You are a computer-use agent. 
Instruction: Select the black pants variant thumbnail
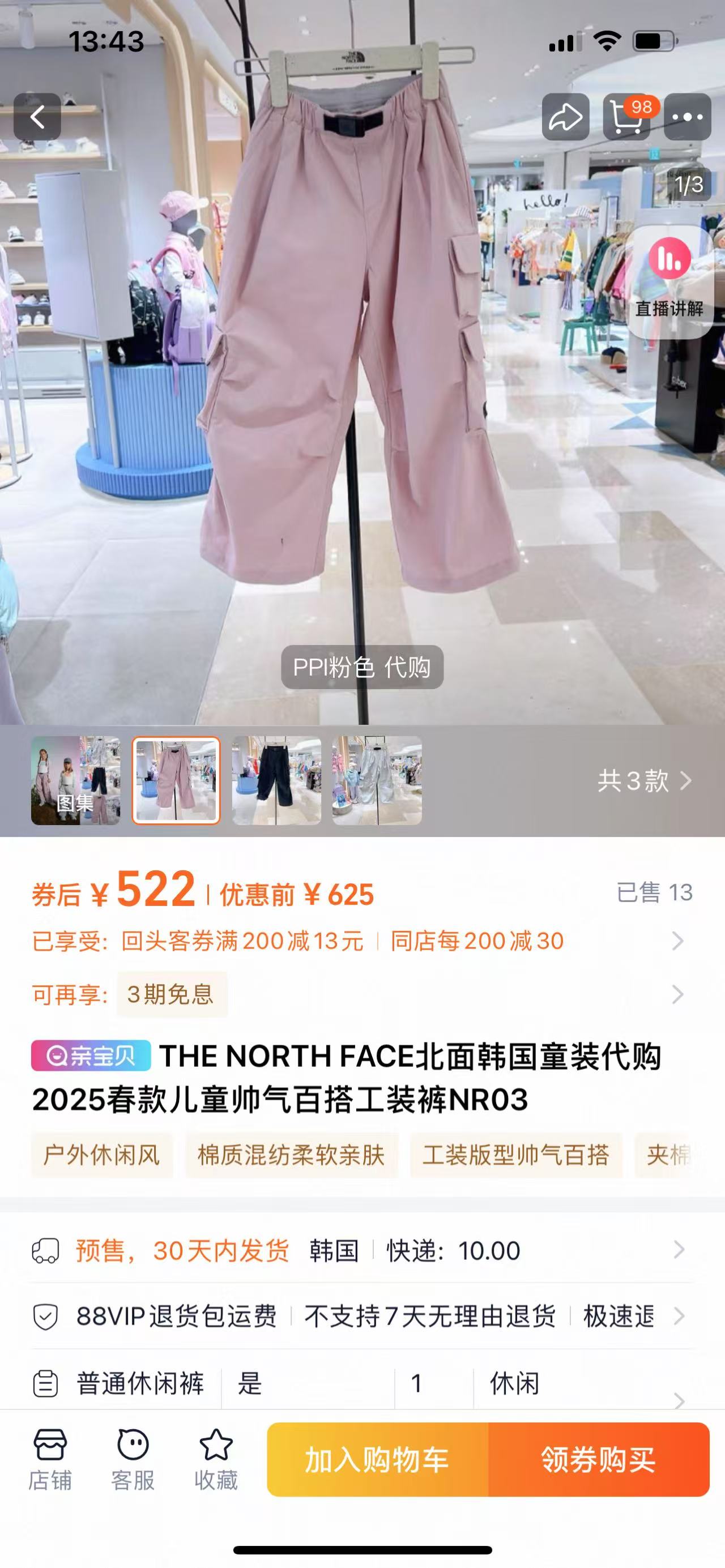(276, 780)
